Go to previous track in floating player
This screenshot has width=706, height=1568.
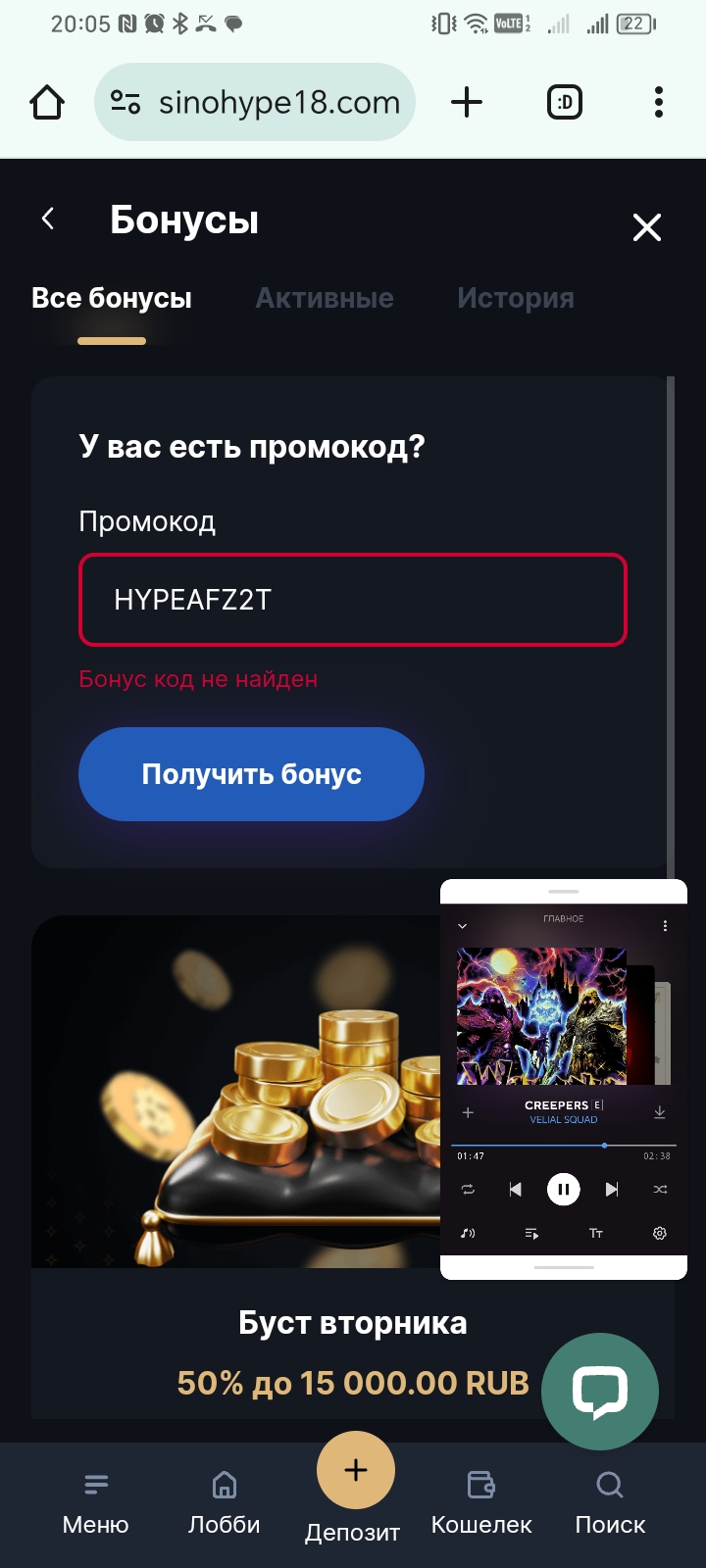[515, 1190]
